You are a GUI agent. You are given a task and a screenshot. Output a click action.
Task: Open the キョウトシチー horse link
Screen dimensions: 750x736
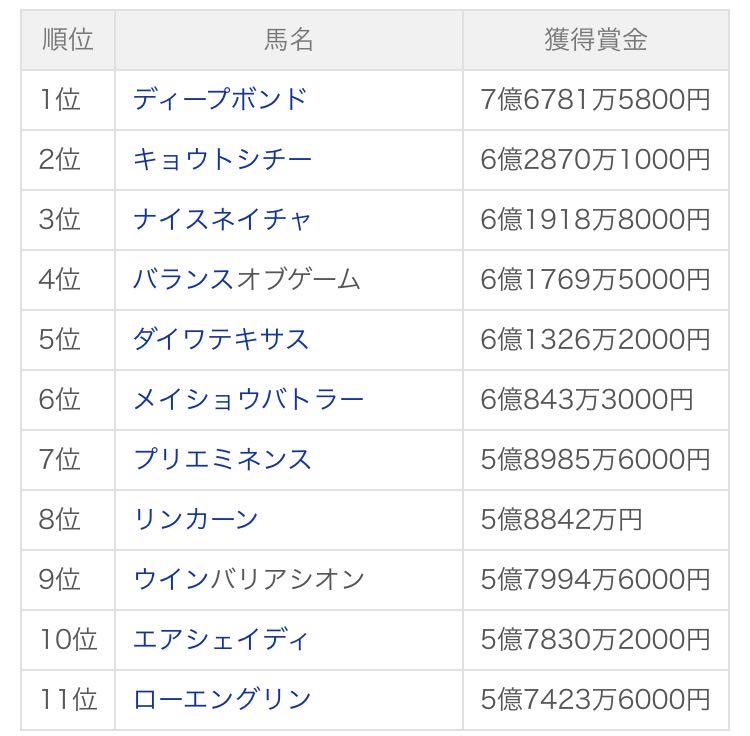222,159
